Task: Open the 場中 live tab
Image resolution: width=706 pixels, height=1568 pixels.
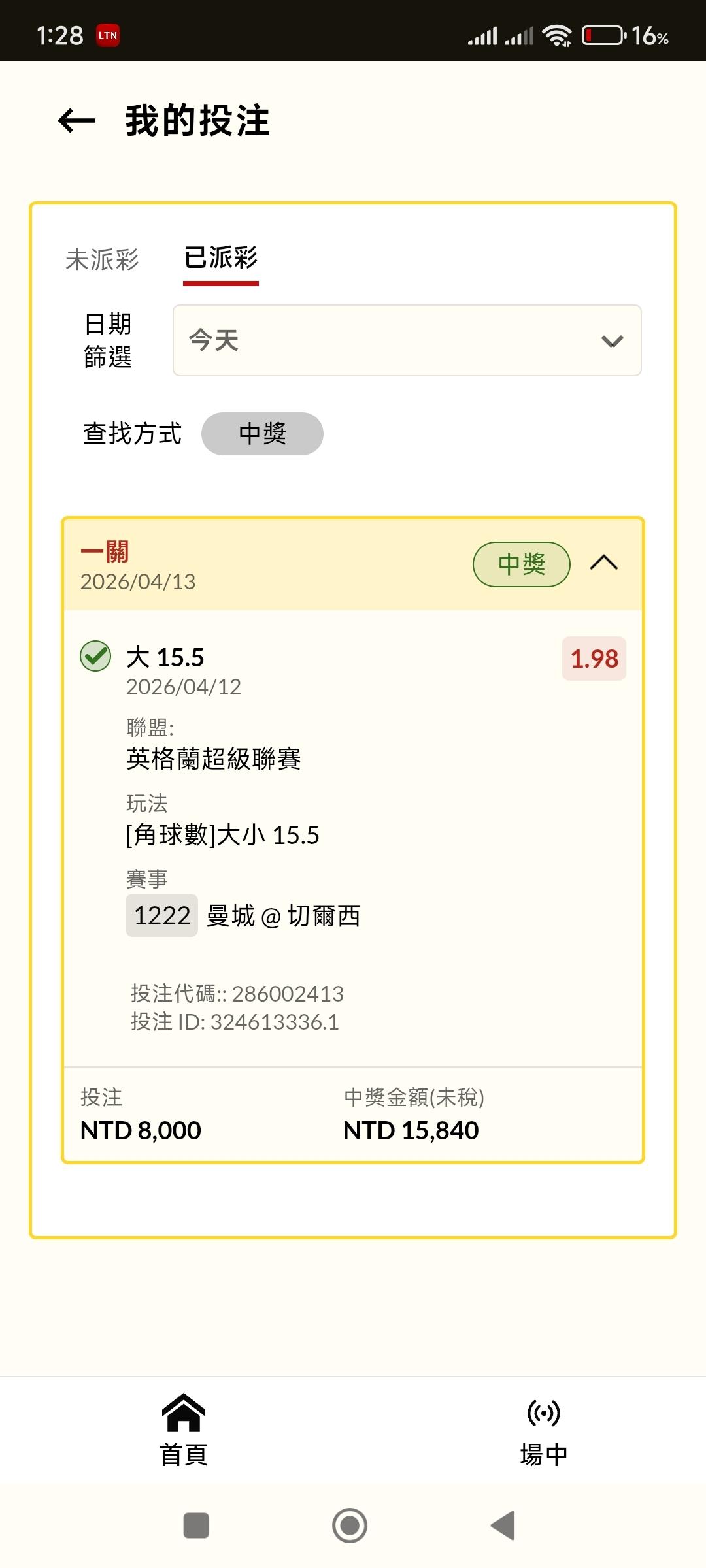Action: [543, 1433]
